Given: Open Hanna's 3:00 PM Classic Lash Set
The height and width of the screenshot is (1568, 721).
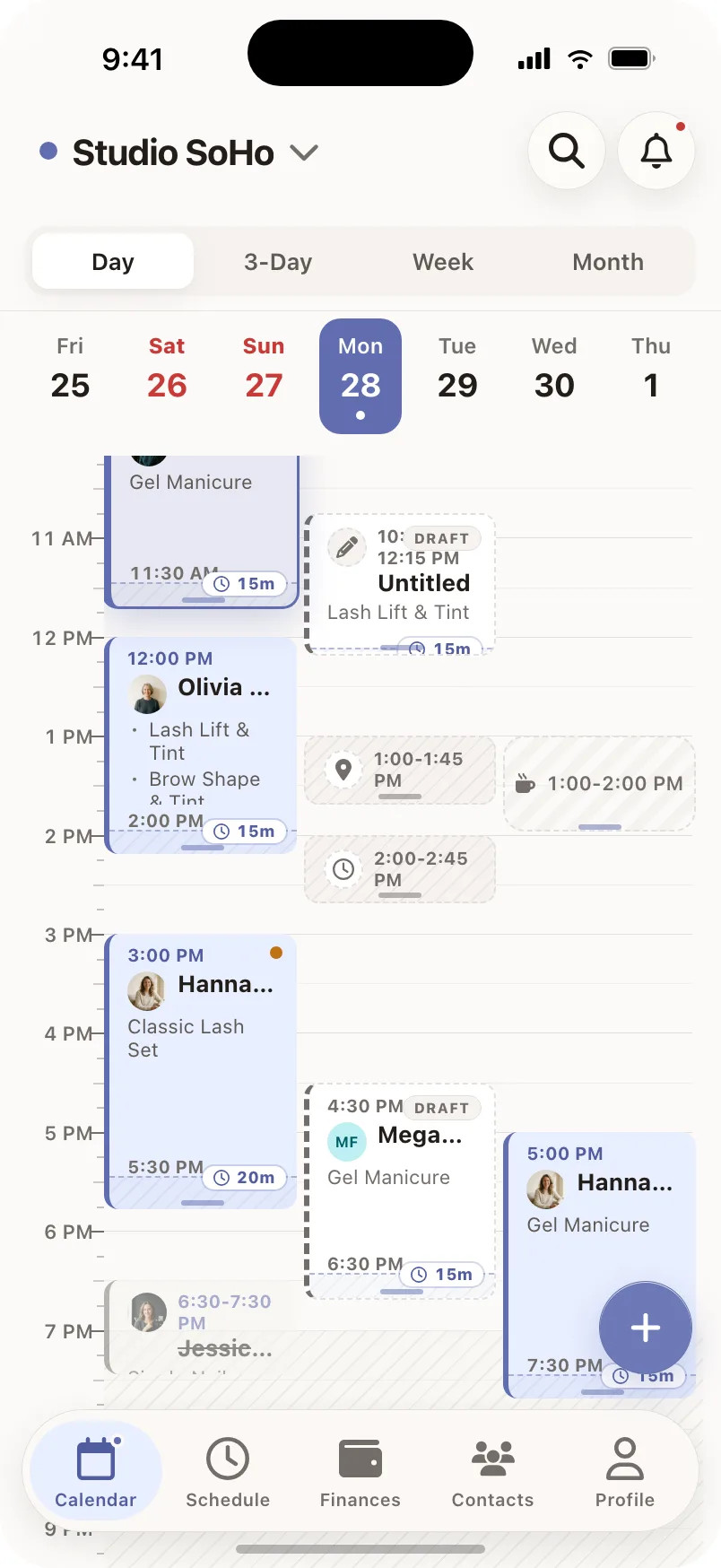Looking at the screenshot, I should tap(201, 1071).
